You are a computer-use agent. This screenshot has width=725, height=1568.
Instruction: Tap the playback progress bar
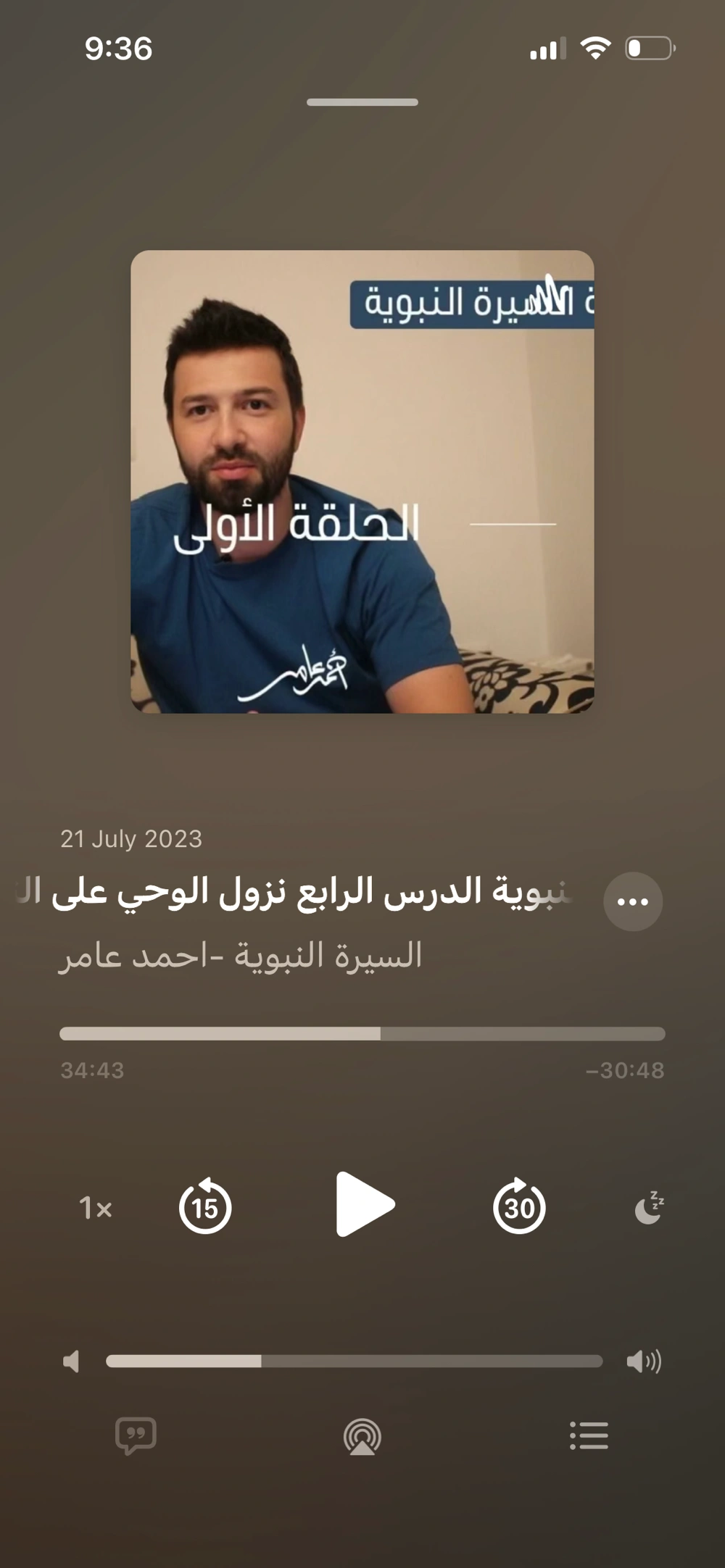tap(362, 1034)
